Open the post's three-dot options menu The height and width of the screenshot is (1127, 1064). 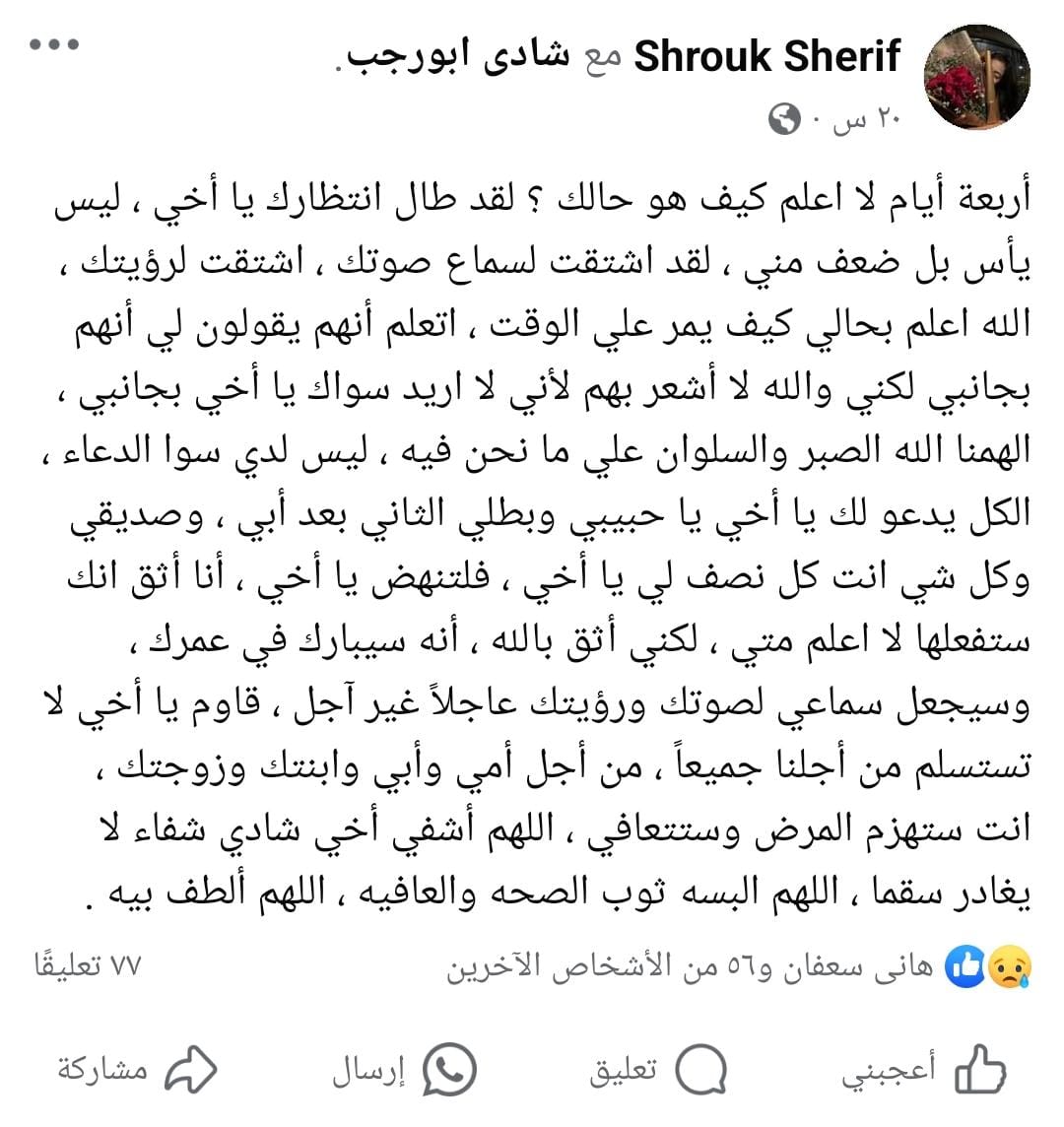tap(53, 45)
